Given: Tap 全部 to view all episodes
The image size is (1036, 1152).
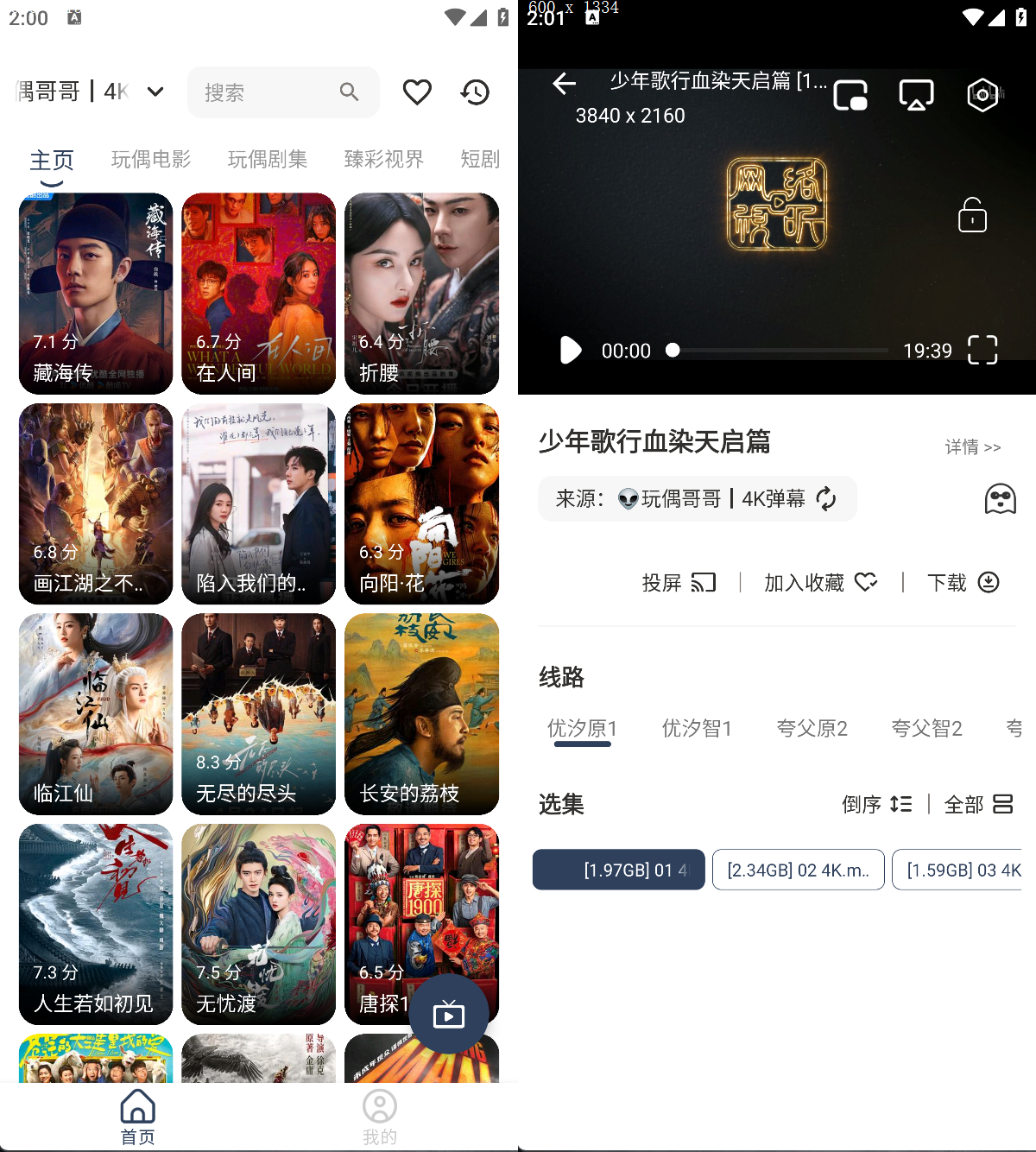Looking at the screenshot, I should [978, 804].
